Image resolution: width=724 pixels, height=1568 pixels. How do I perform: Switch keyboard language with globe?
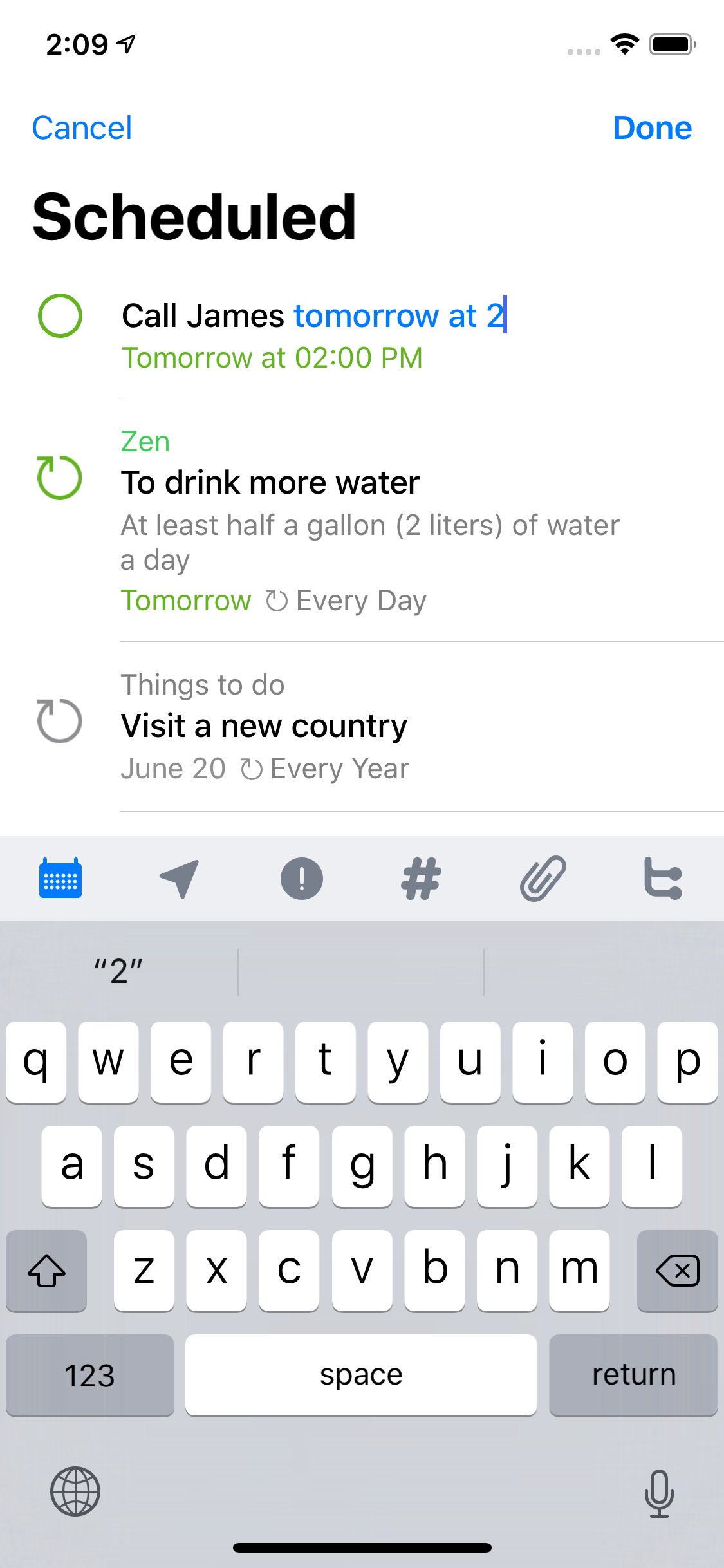[x=75, y=1491]
